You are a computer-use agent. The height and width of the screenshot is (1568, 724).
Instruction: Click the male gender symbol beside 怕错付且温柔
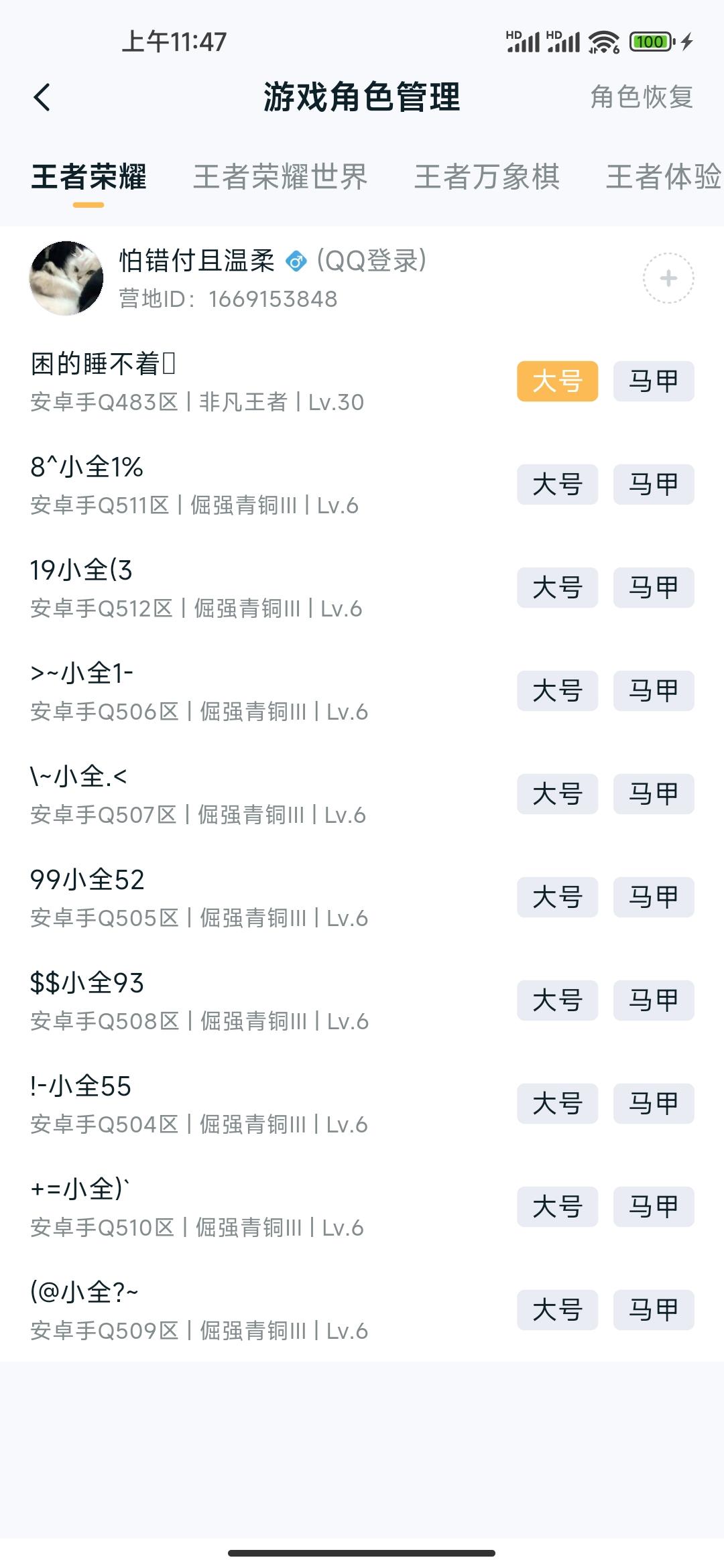[297, 261]
